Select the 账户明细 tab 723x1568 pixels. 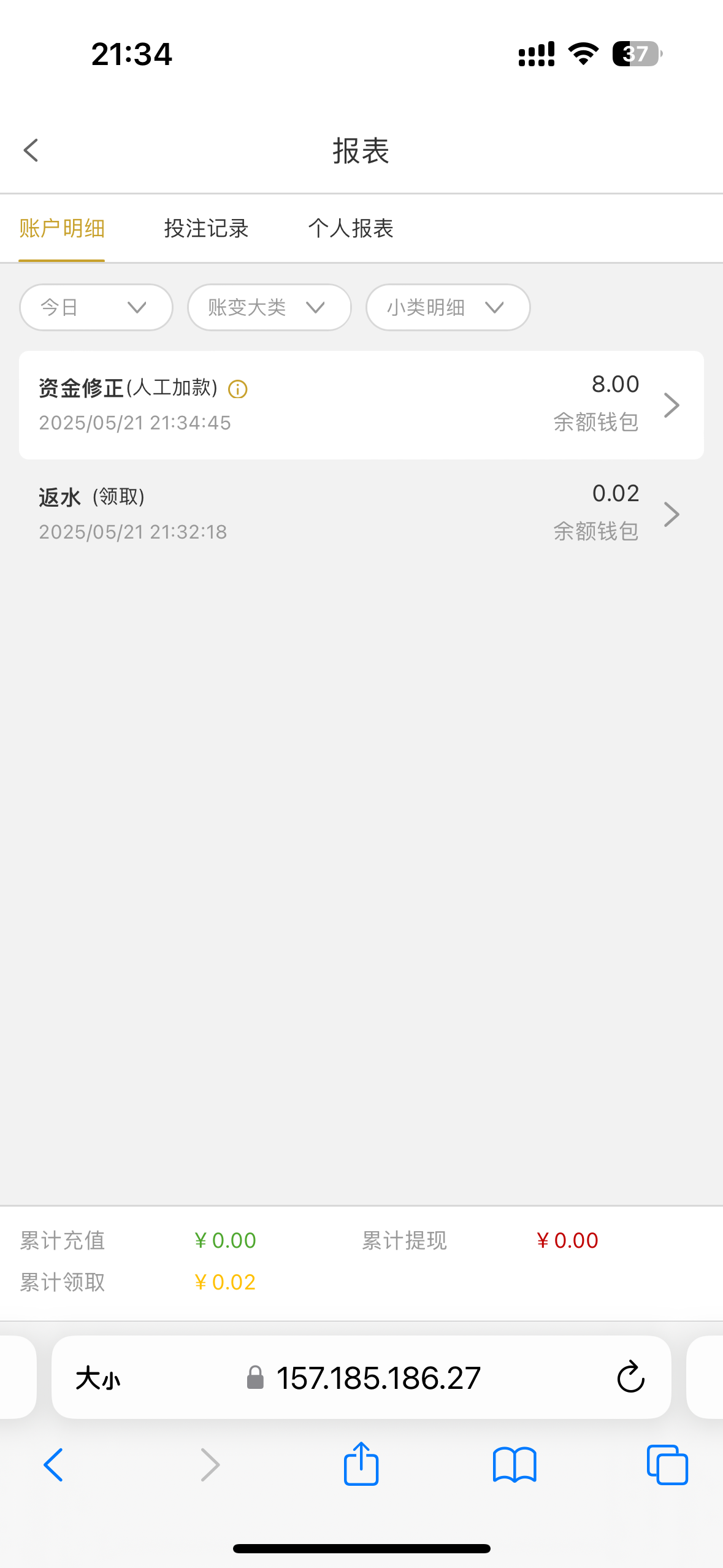(62, 228)
